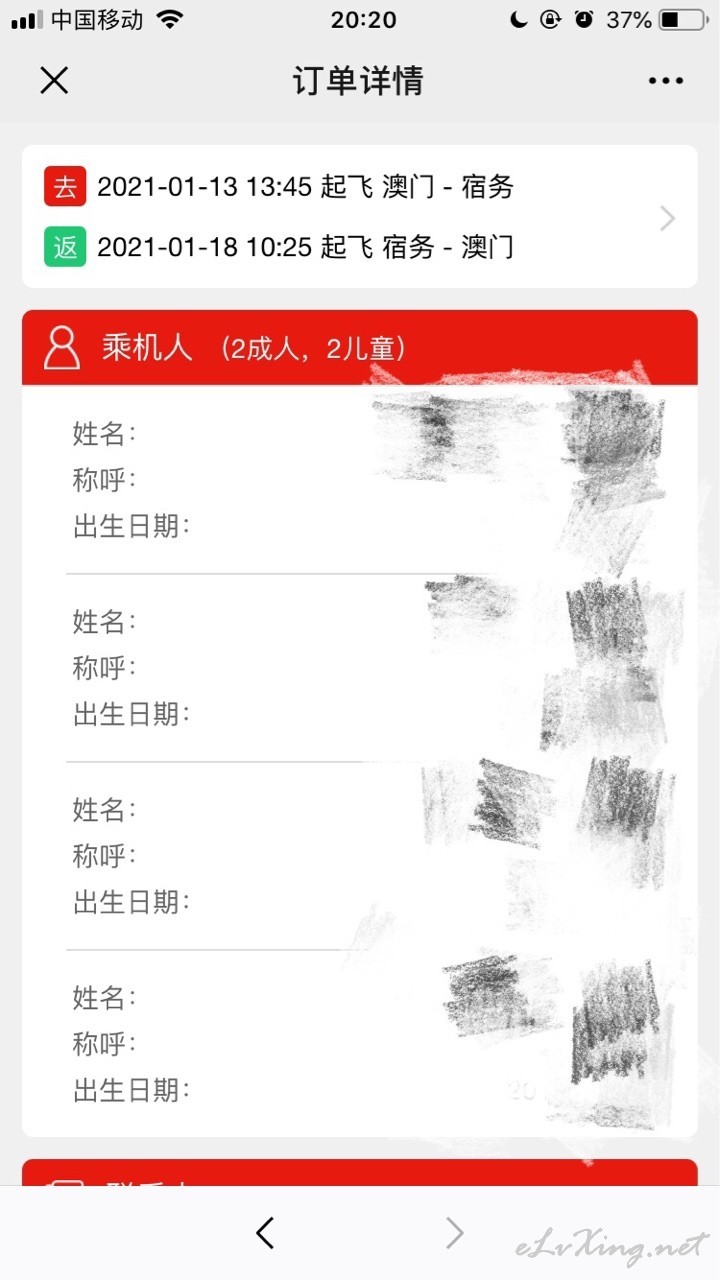Open the flight itinerary card Macau - Sukumo
The width and height of the screenshot is (720, 1280).
pyautogui.click(x=360, y=216)
